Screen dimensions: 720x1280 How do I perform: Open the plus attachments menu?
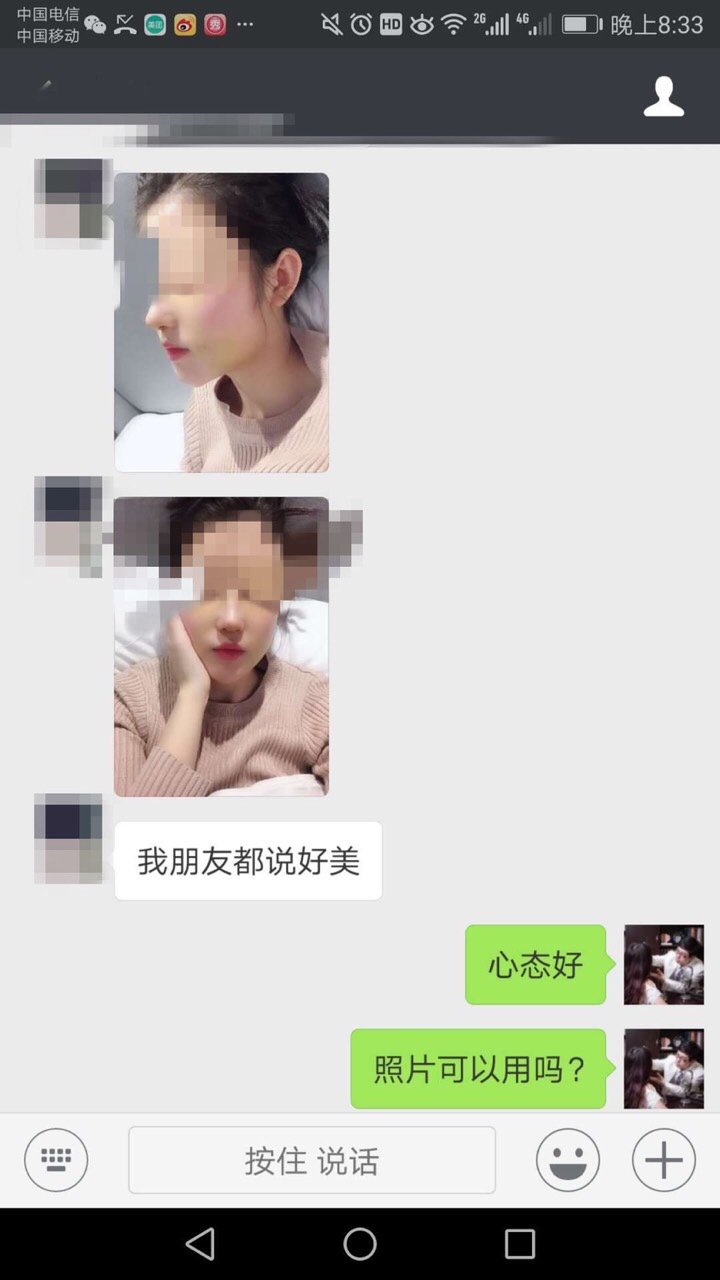(x=663, y=1160)
